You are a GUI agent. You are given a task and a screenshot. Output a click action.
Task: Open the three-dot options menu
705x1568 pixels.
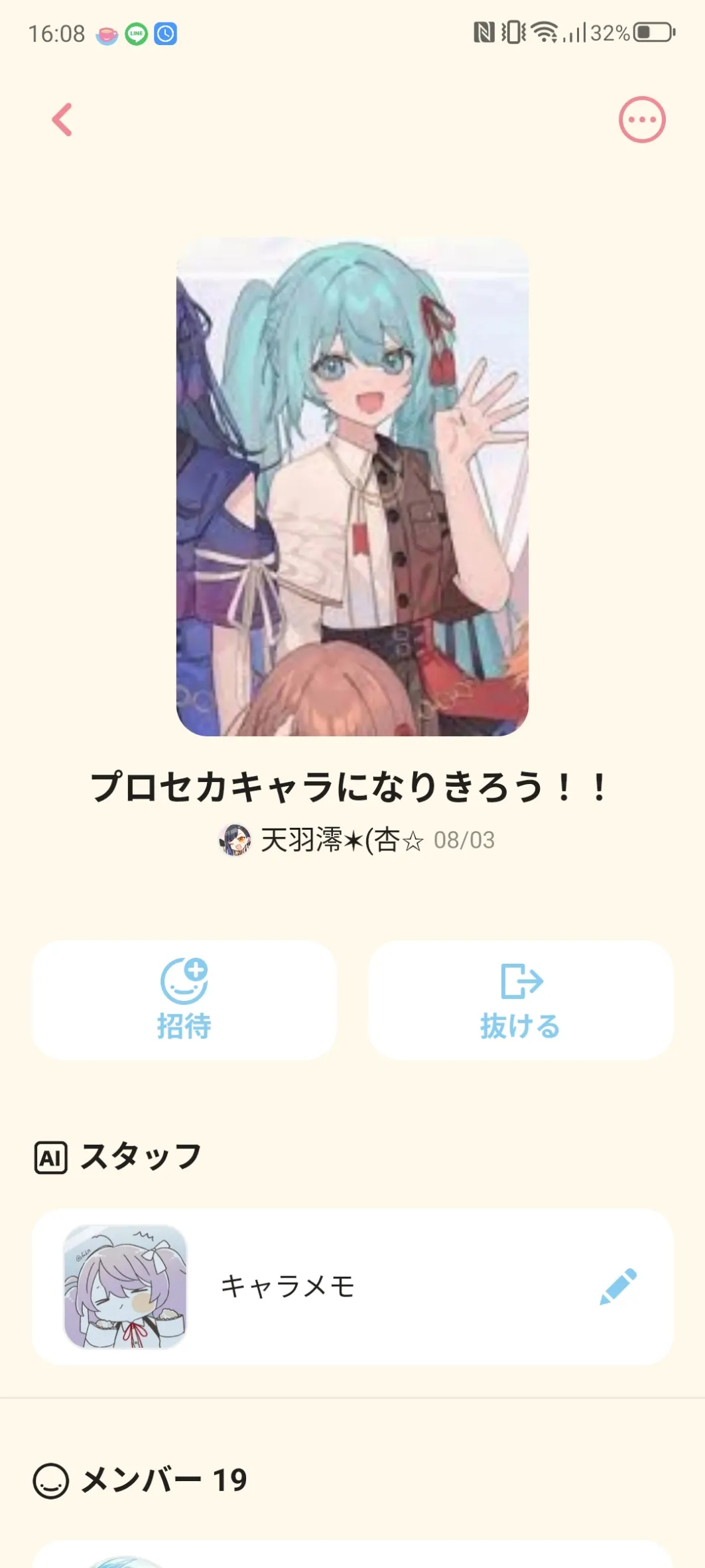click(x=641, y=120)
